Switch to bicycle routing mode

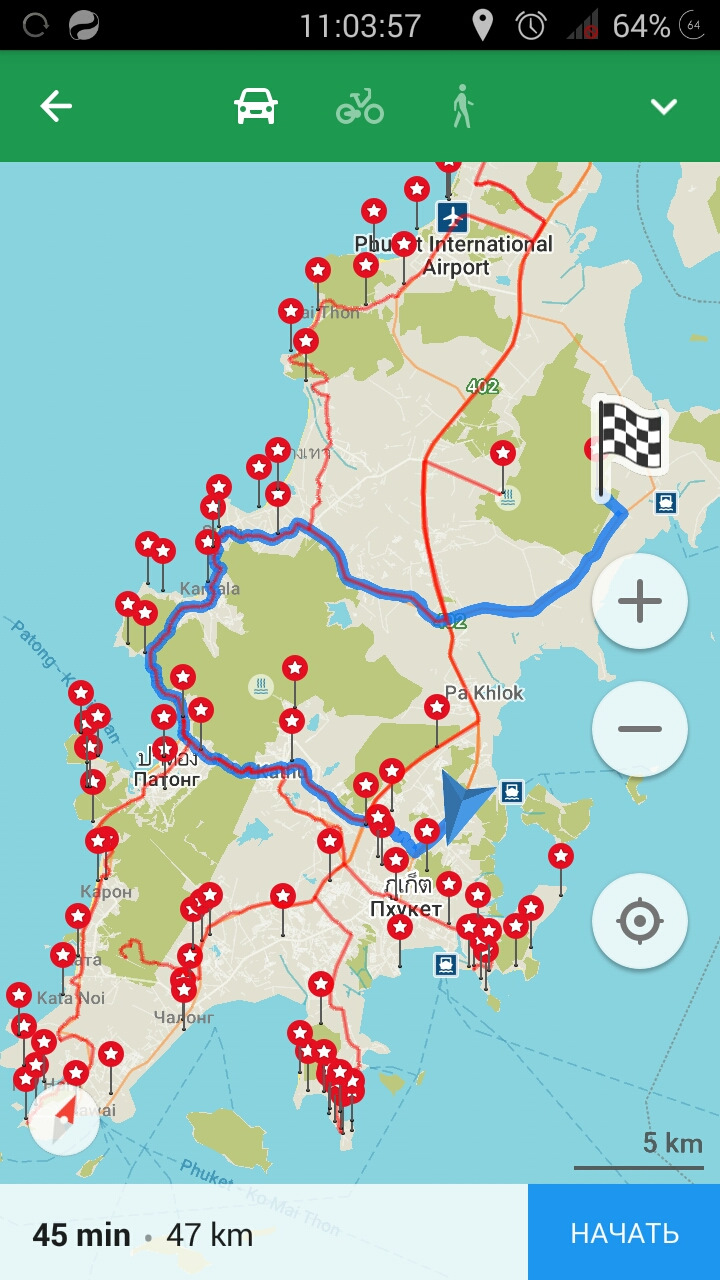pos(360,106)
